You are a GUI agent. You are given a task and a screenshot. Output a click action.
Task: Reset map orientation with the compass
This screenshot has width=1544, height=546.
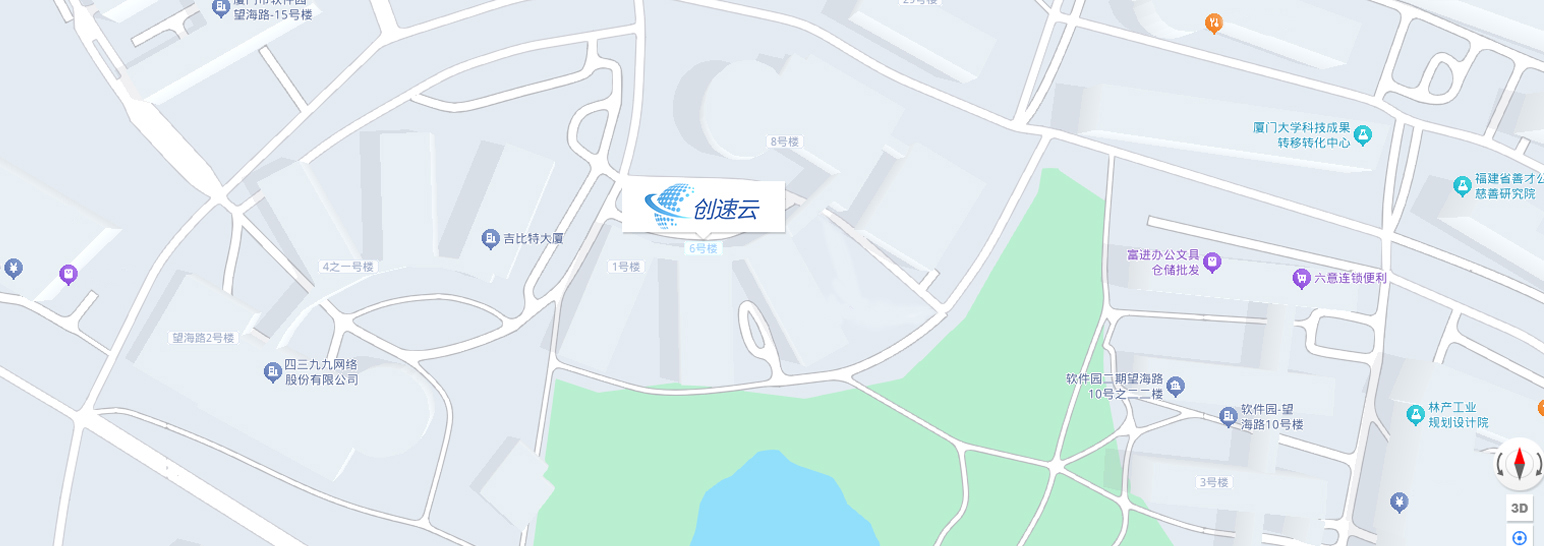point(1519,464)
